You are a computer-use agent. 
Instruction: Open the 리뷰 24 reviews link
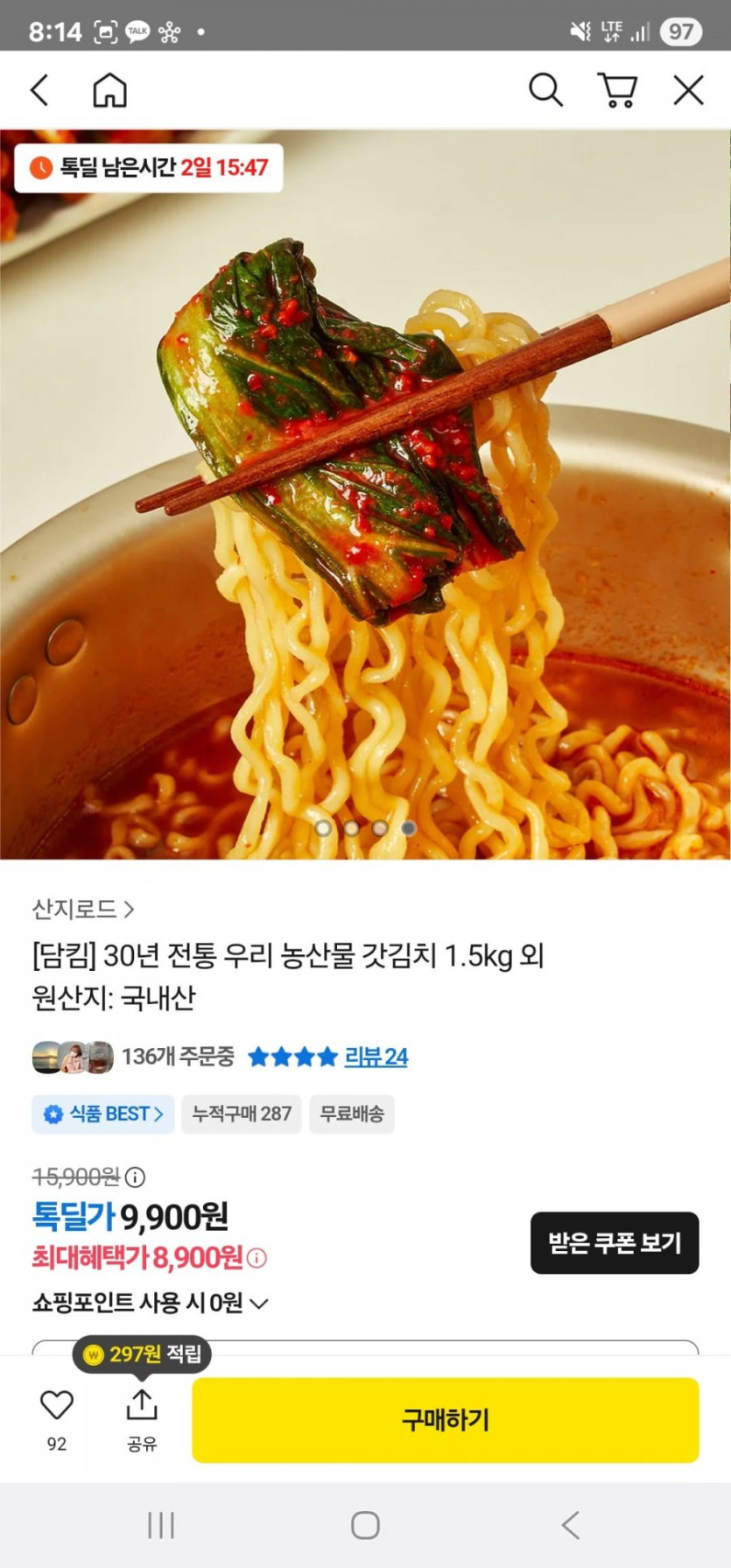coord(376,1057)
